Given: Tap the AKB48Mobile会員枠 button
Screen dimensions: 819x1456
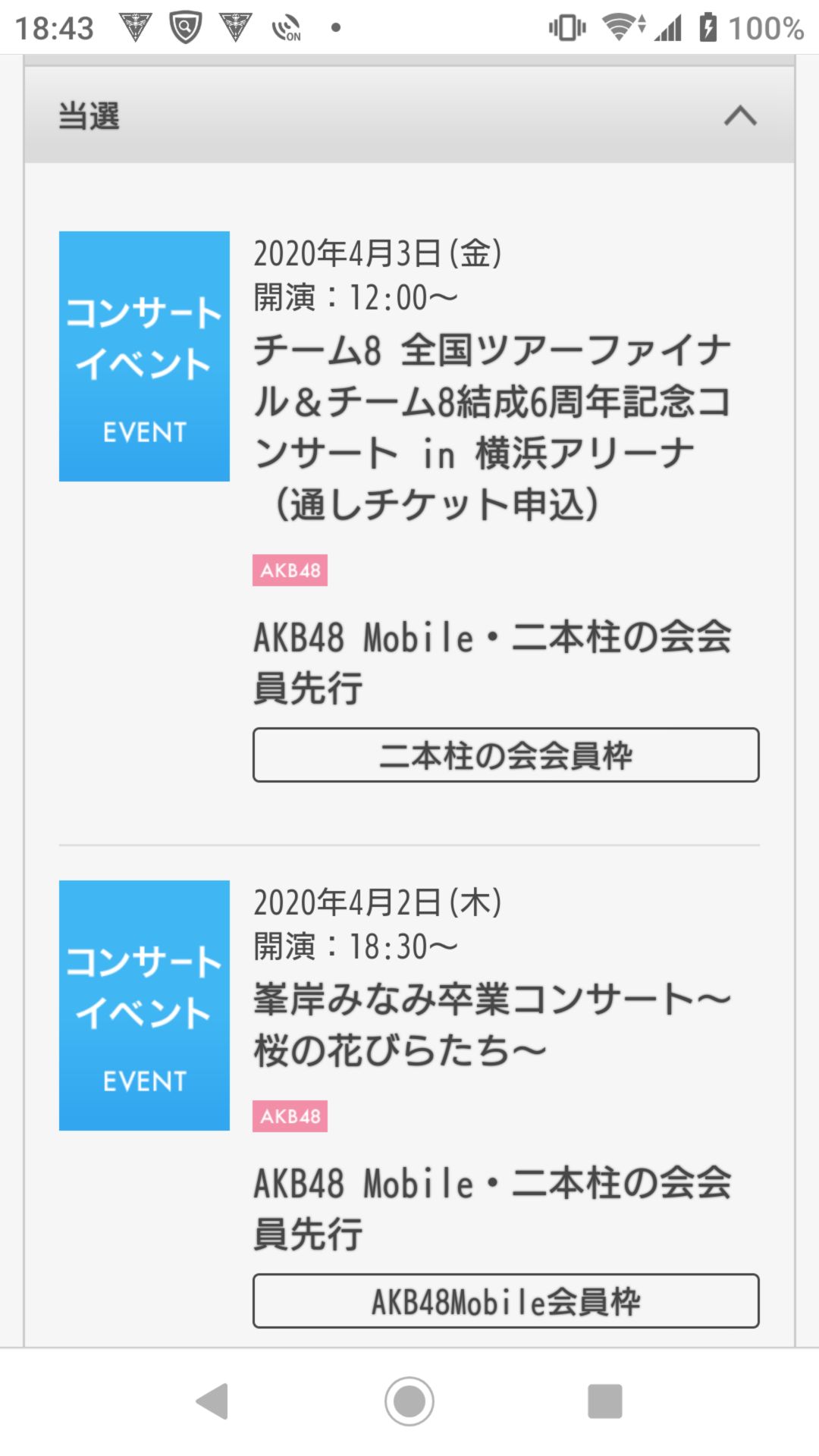Looking at the screenshot, I should [506, 1301].
